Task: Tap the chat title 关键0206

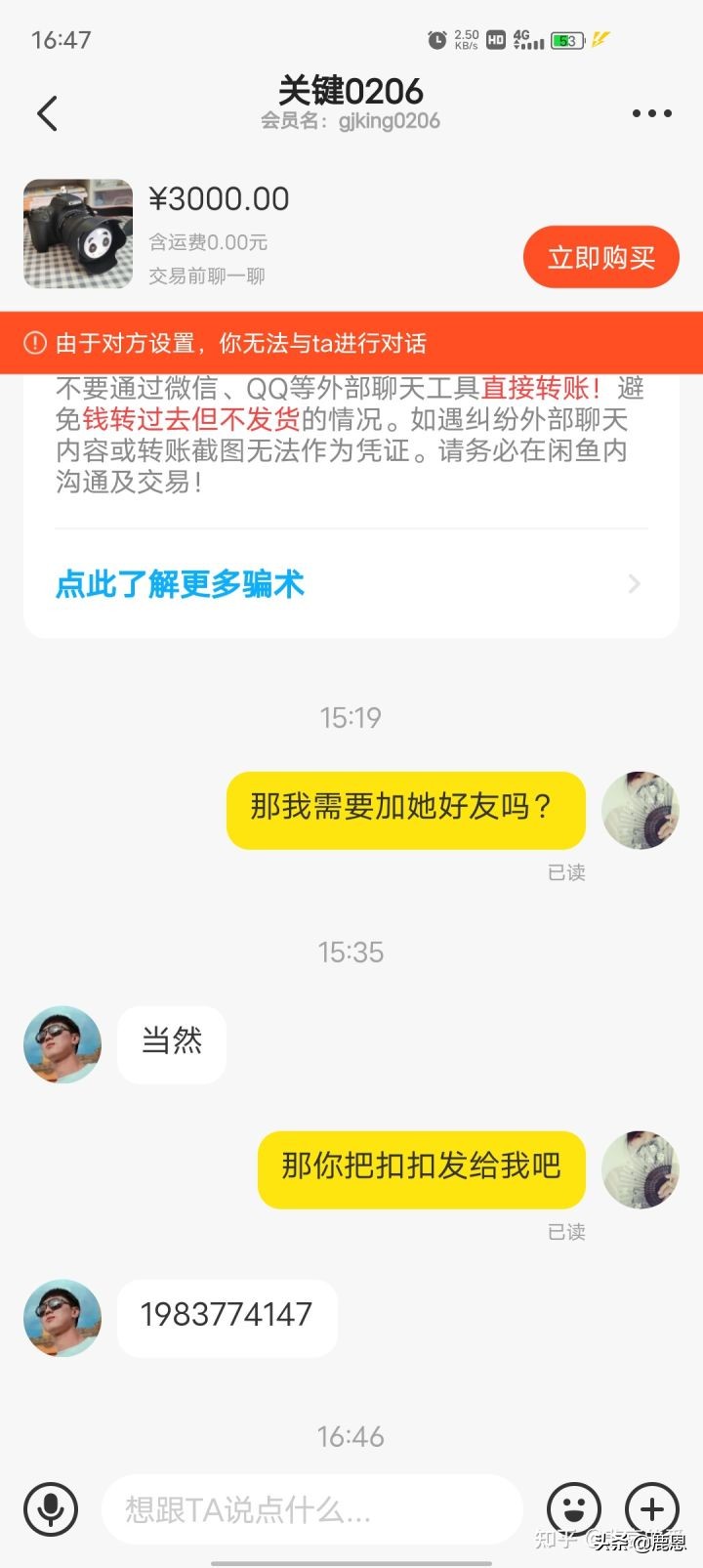Action: point(351,91)
